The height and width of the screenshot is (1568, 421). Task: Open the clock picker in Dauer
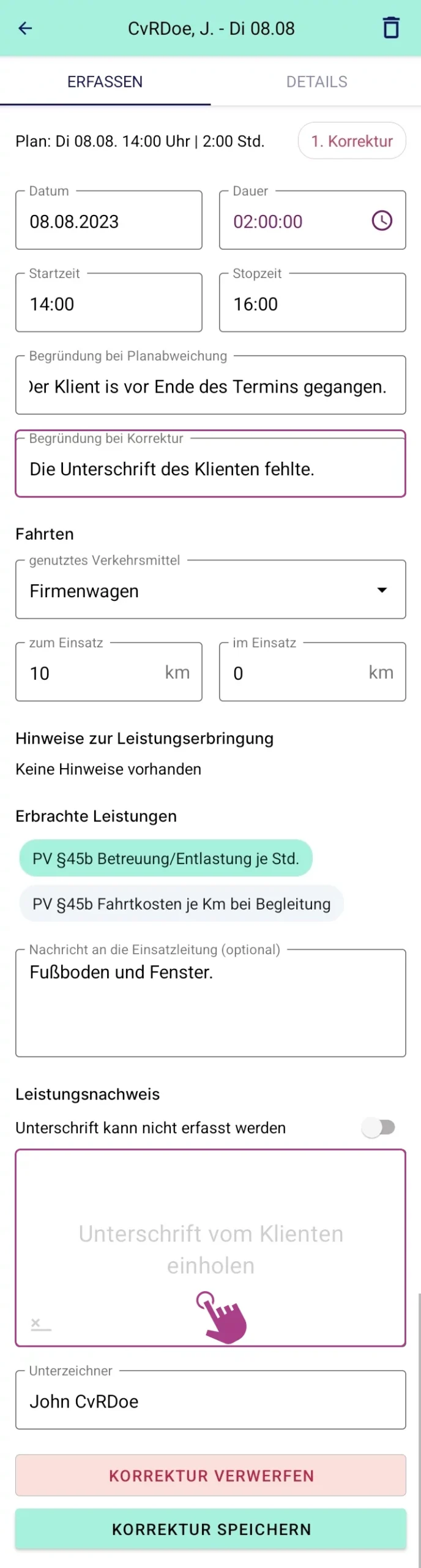point(382,221)
